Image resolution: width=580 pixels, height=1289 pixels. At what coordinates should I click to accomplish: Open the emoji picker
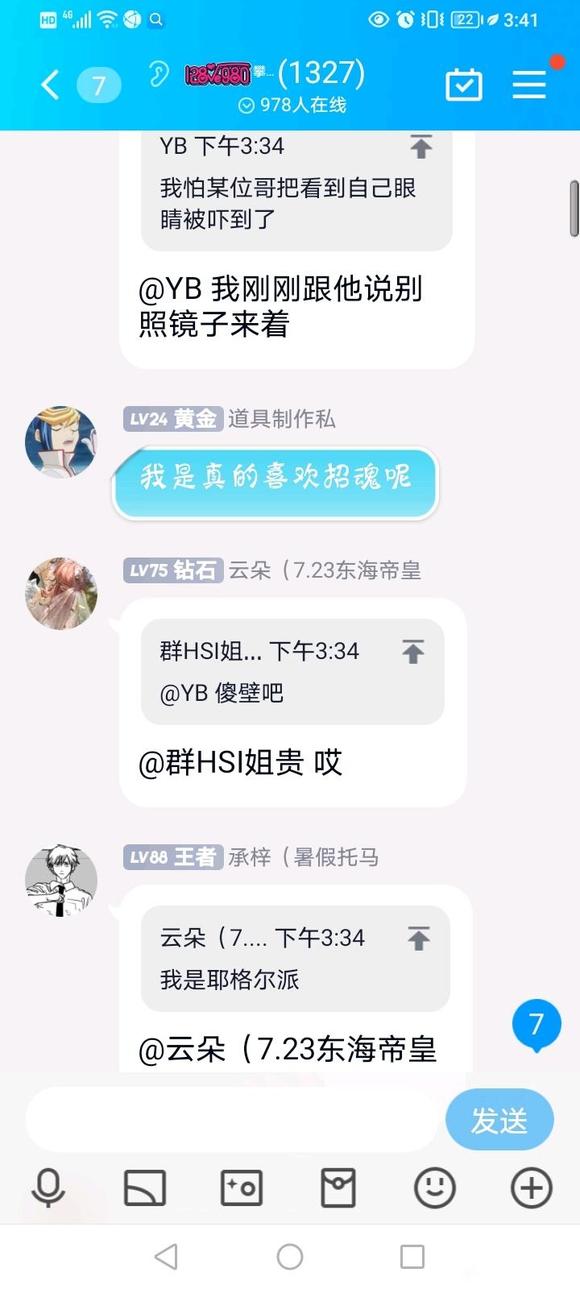(435, 1188)
